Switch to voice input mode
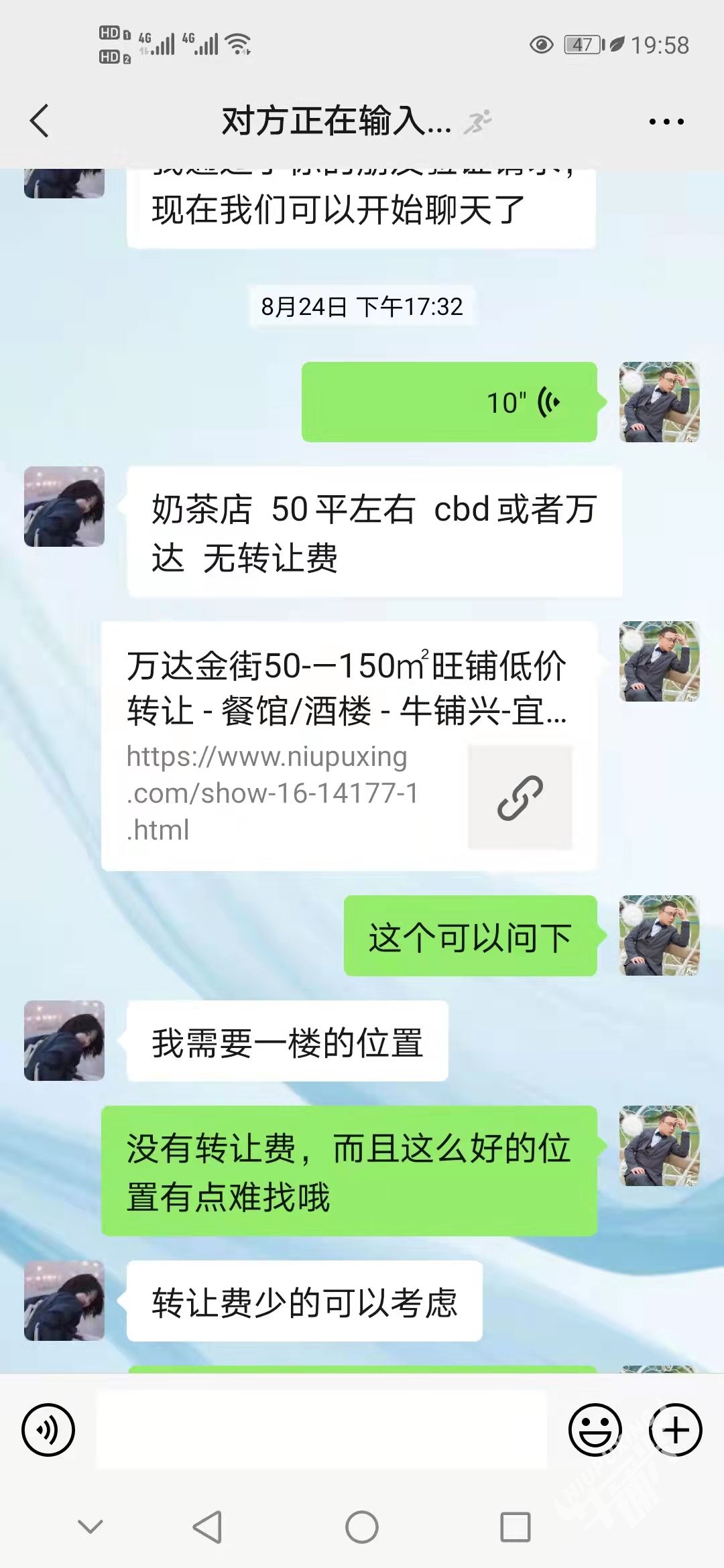 [48, 1429]
